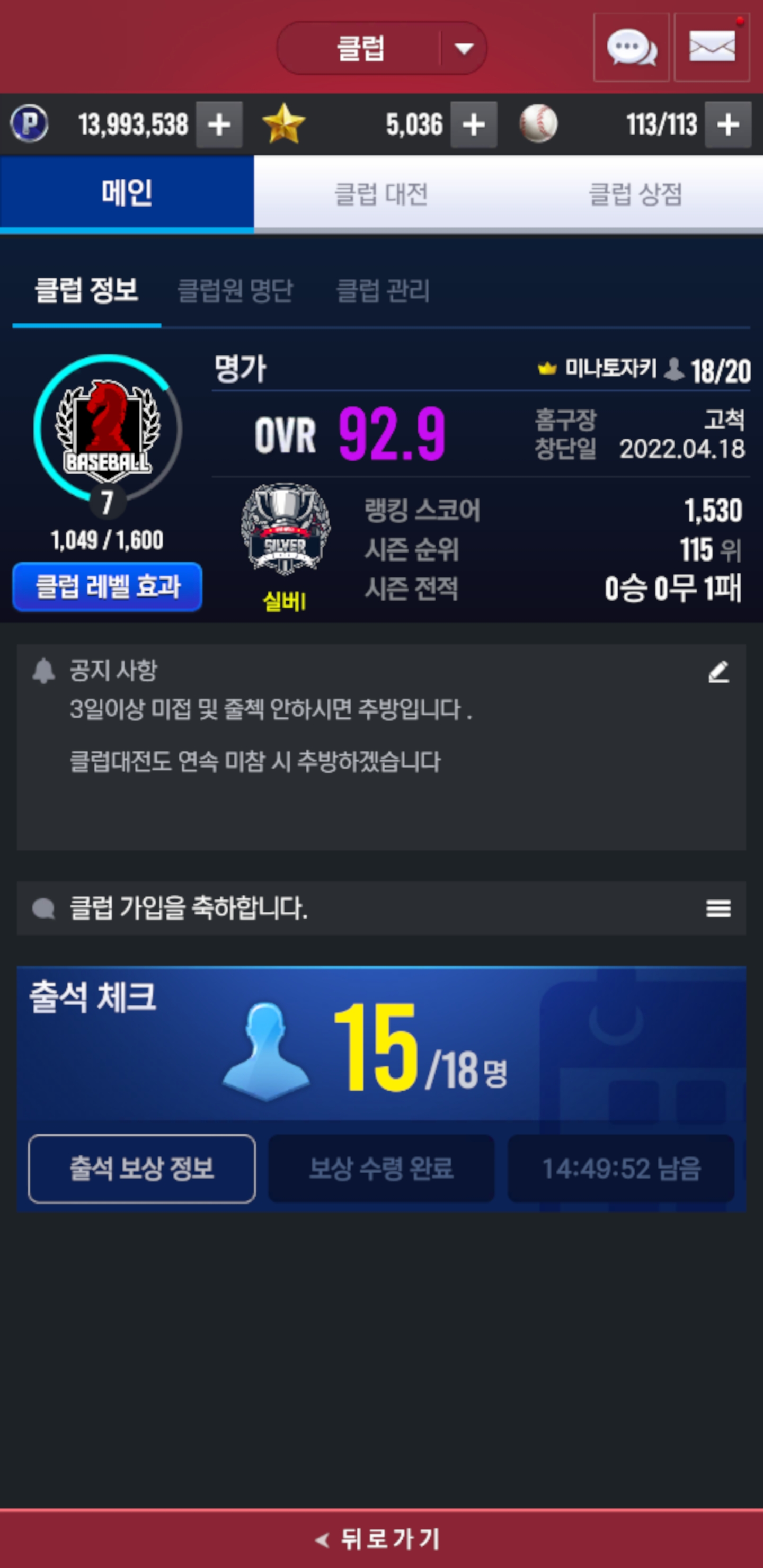Open the 클럽 관리 sub-tab
This screenshot has width=763, height=1568.
coord(383,290)
